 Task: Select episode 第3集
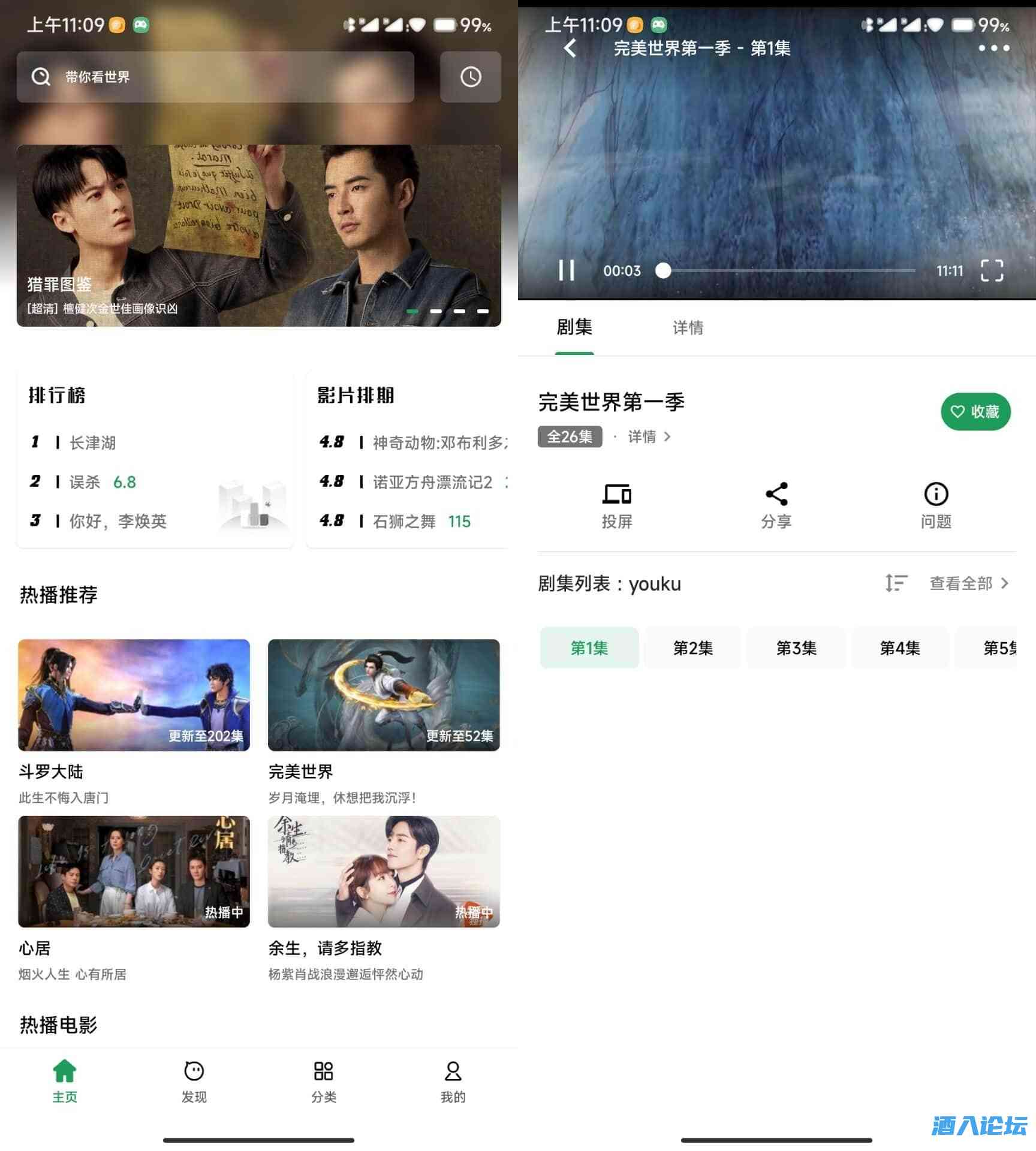pos(796,648)
